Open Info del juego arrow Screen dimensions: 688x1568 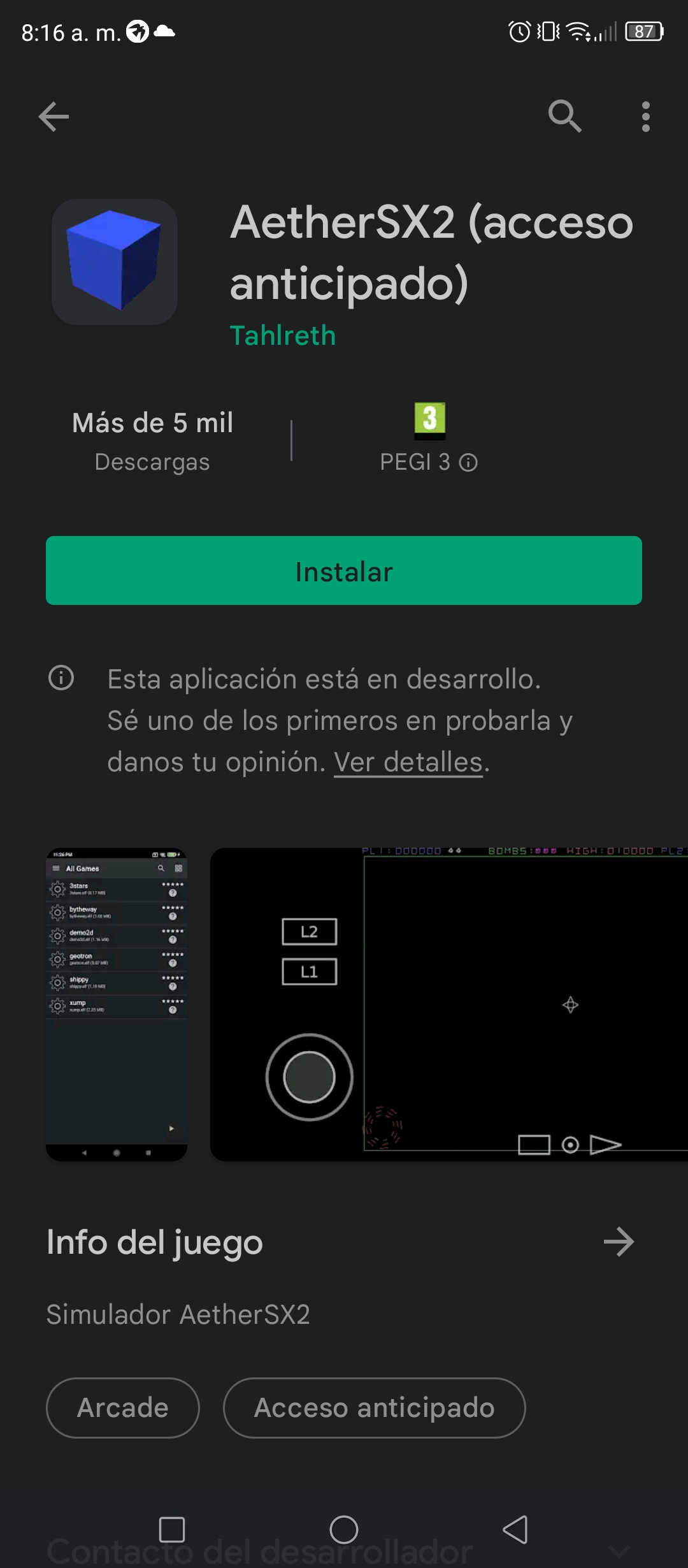coord(619,1242)
